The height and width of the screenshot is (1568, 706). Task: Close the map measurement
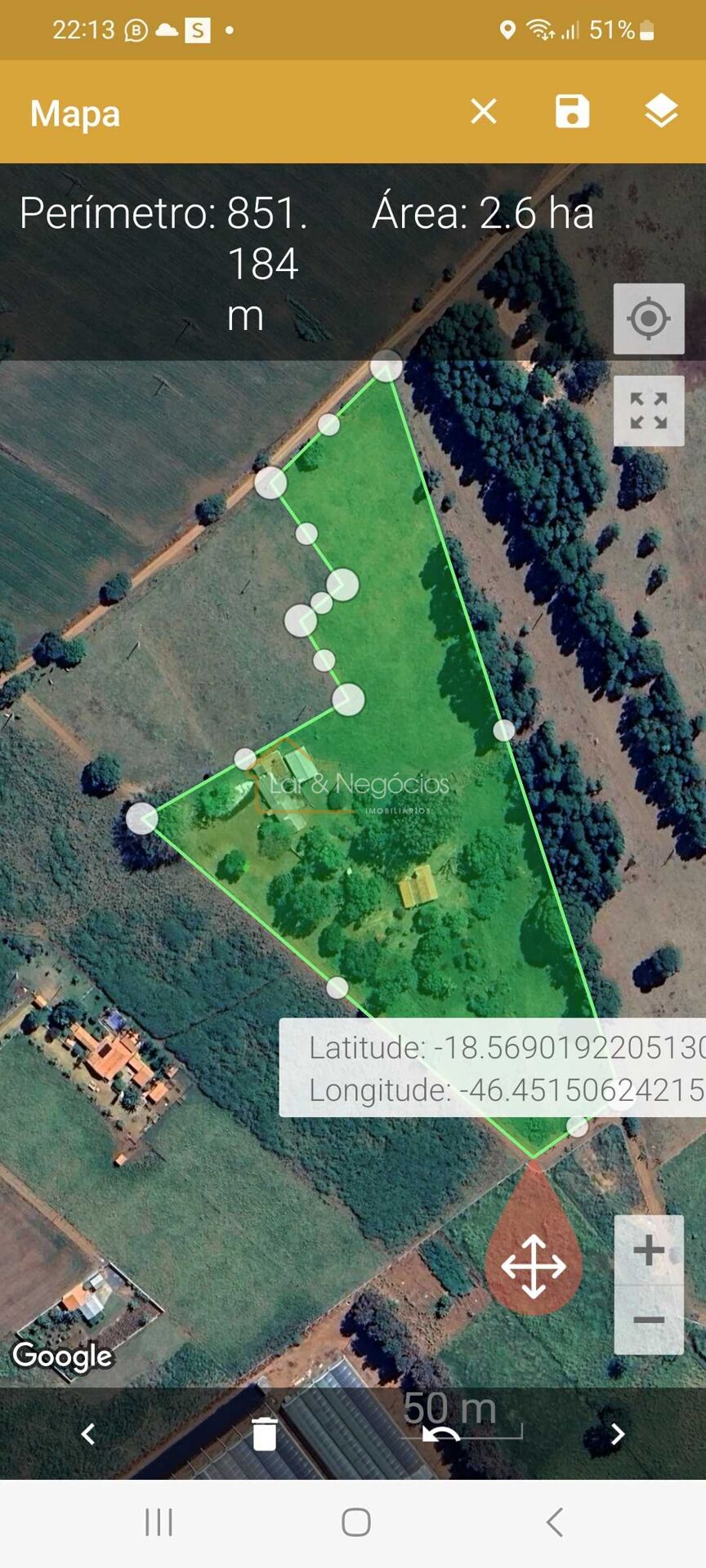pyautogui.click(x=484, y=112)
